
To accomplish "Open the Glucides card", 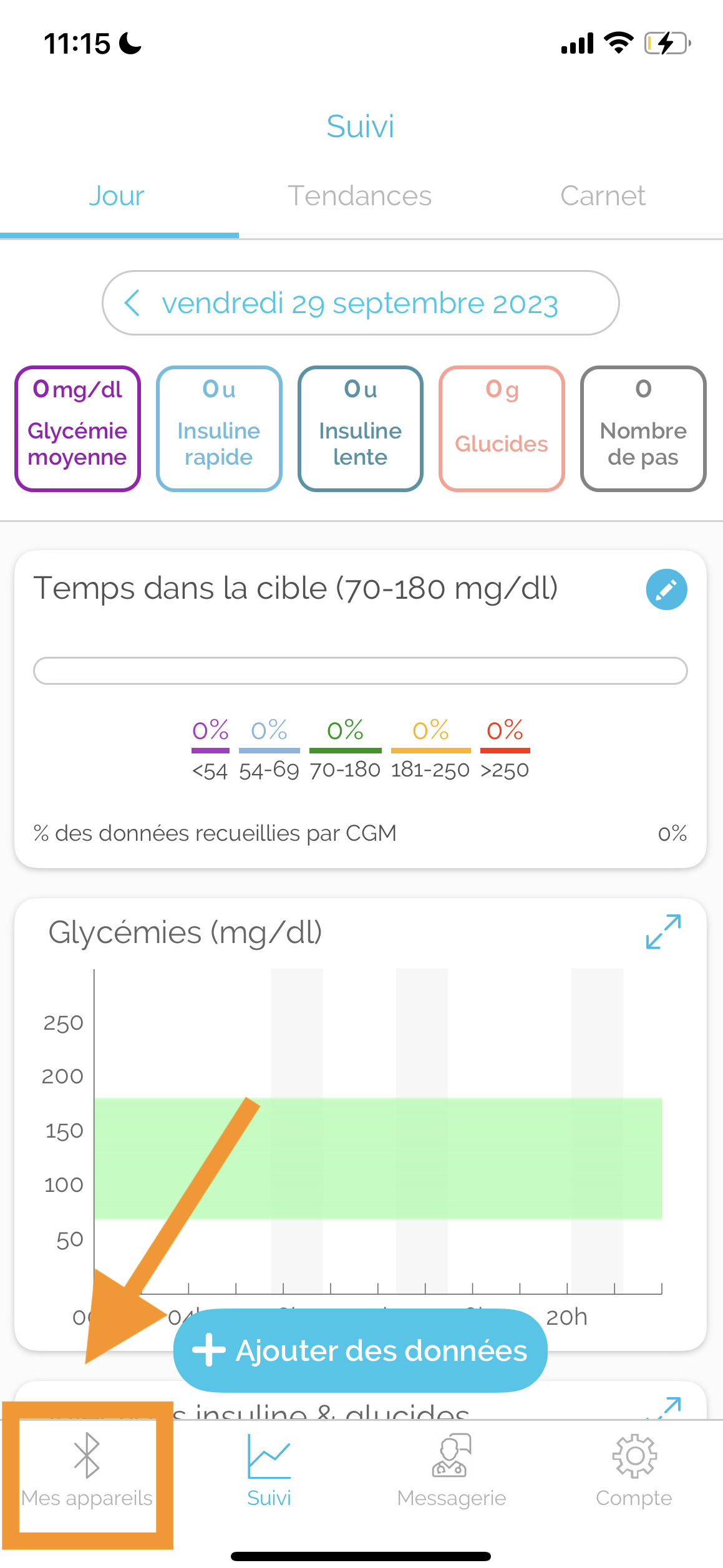I will click(502, 428).
